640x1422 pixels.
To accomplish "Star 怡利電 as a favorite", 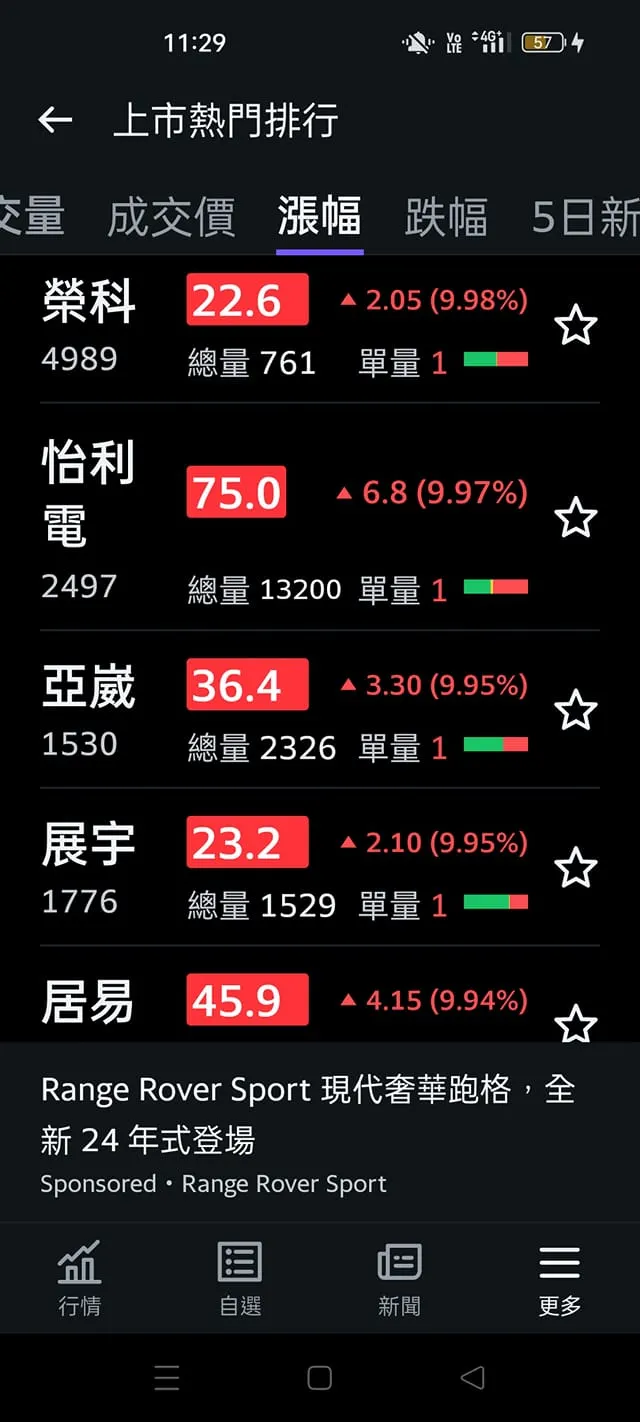I will point(576,518).
